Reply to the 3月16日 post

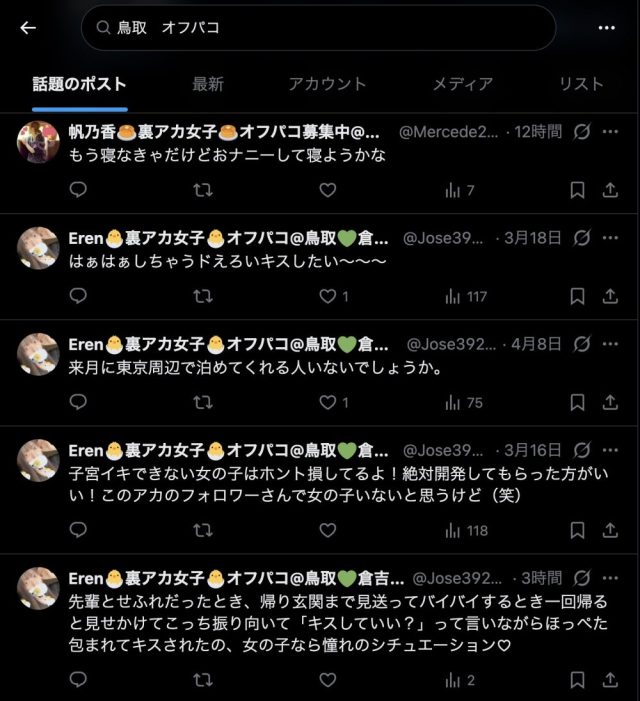79,530
